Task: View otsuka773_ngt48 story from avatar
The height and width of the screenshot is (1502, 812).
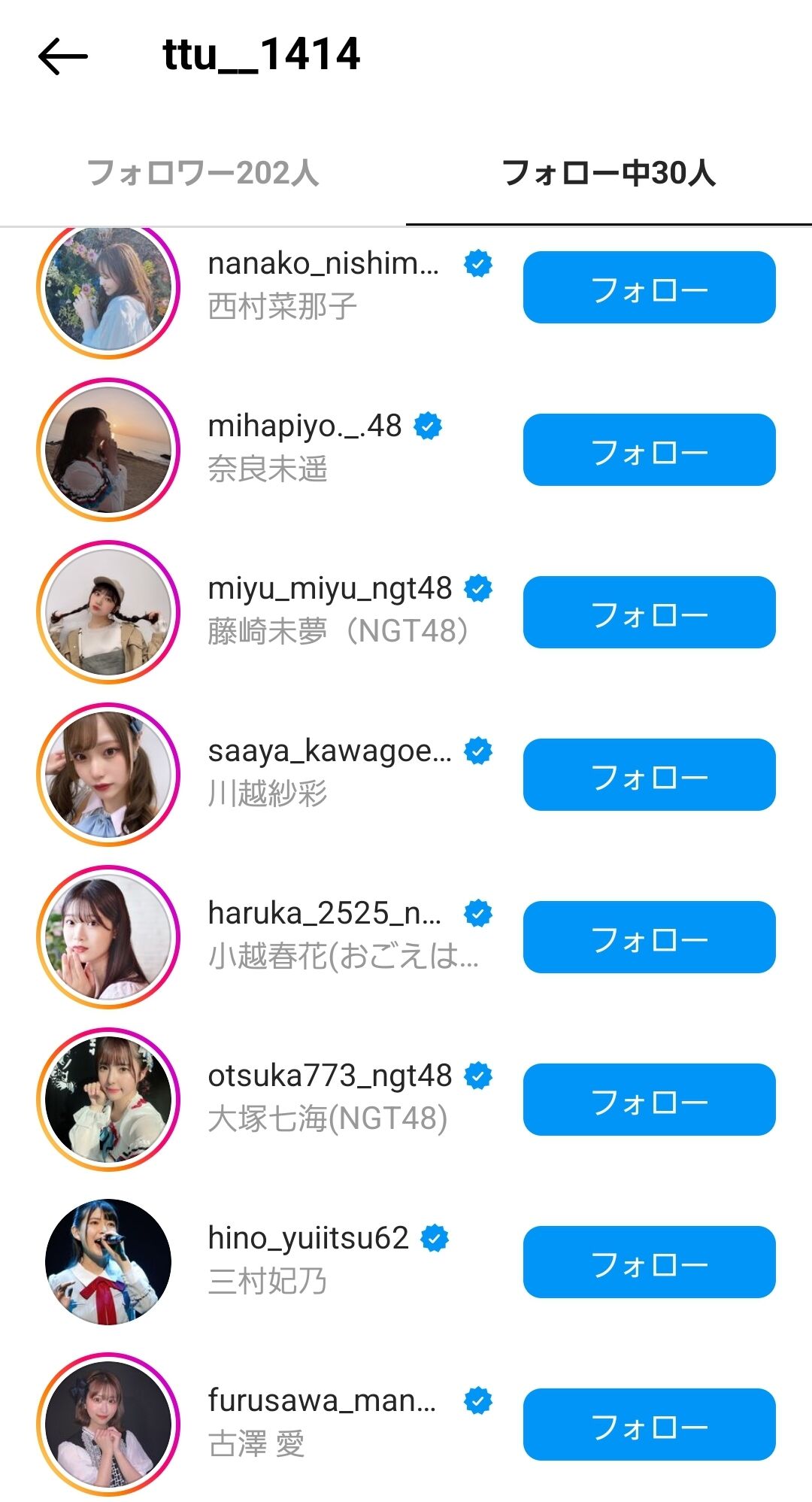Action: pyautogui.click(x=108, y=1100)
